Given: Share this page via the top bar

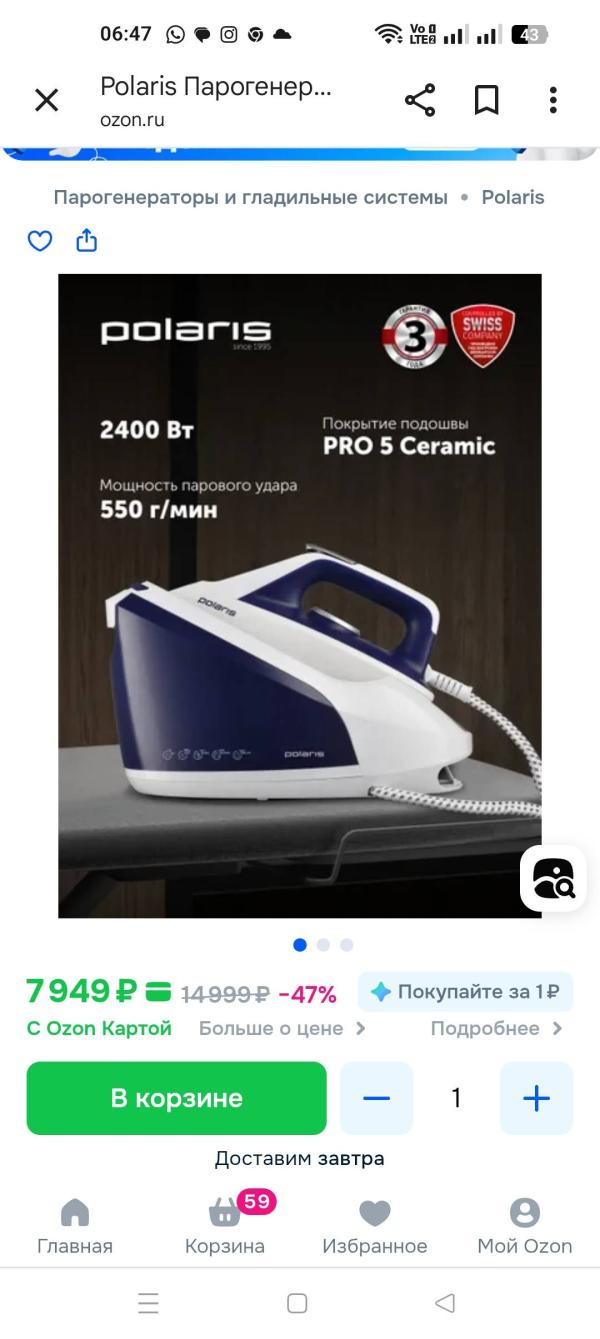Looking at the screenshot, I should pos(420,100).
